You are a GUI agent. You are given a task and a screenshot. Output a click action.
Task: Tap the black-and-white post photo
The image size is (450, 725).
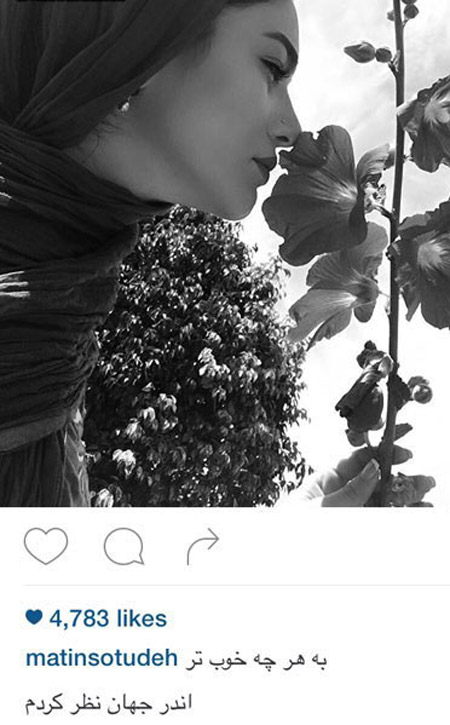[x=225, y=253]
